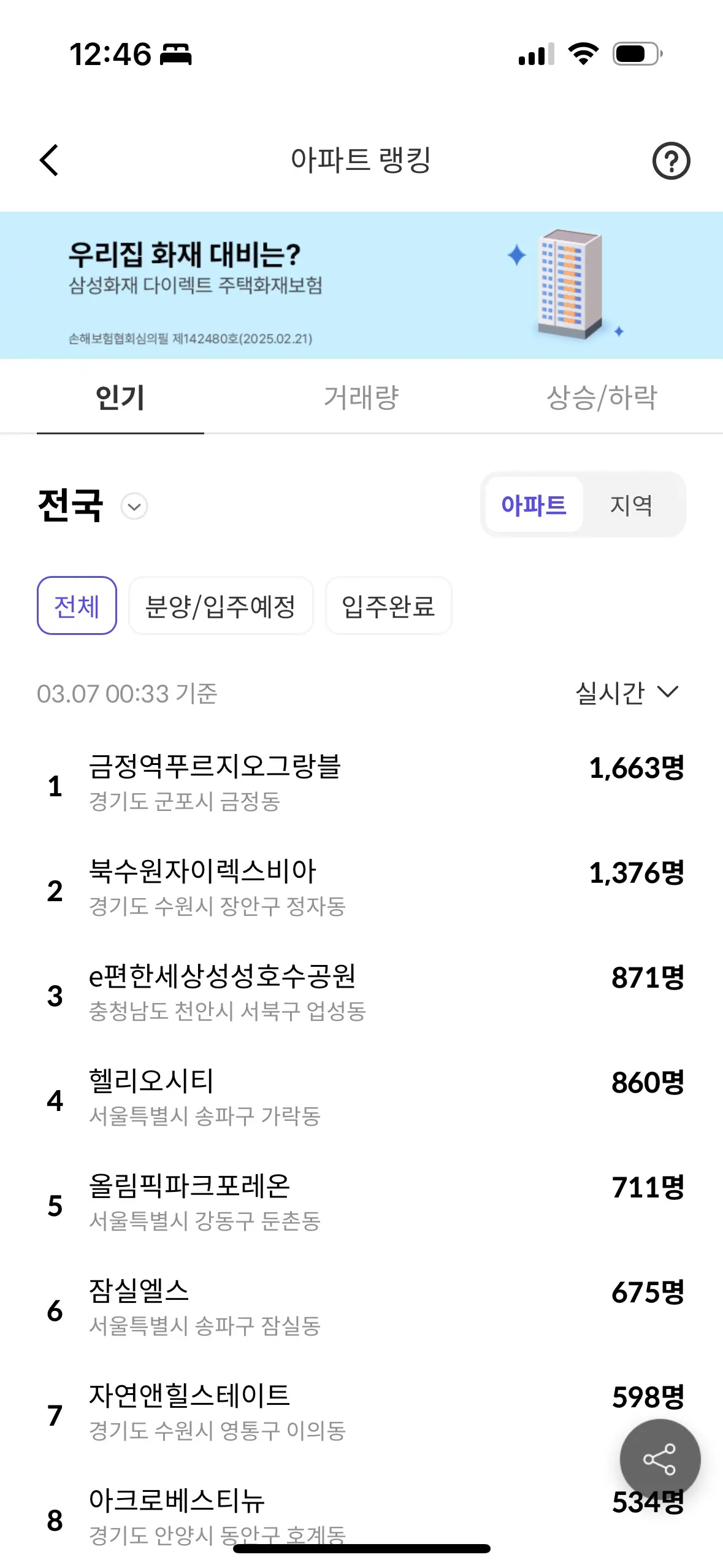Share the apartment ranking
Screen dimensions: 723x1568
pyautogui.click(x=660, y=1459)
